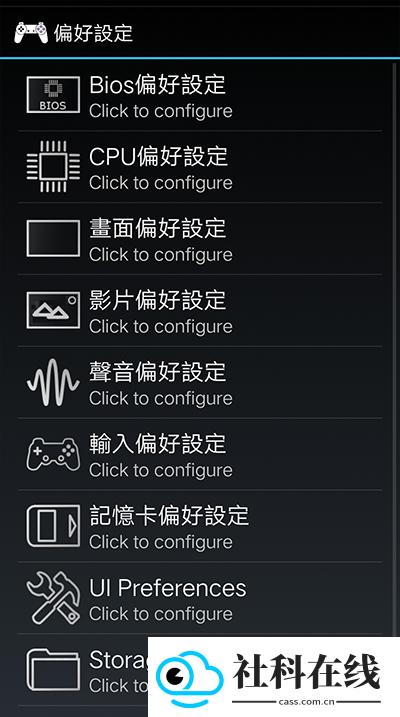The image size is (400, 717).
Task: Select 畫面偏好設定 to configure
Action: 200,239
